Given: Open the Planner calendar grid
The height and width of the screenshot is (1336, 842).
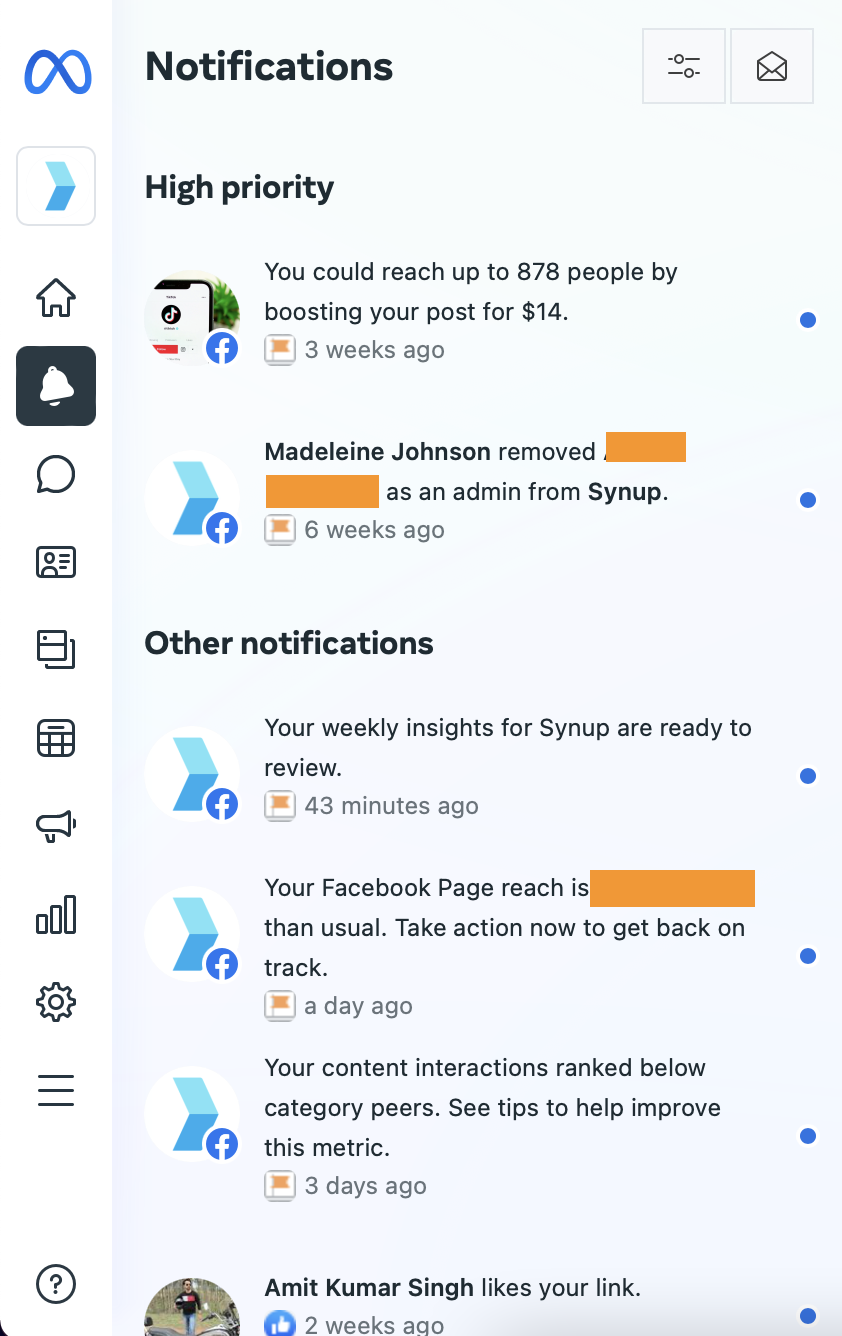Looking at the screenshot, I should (x=56, y=738).
